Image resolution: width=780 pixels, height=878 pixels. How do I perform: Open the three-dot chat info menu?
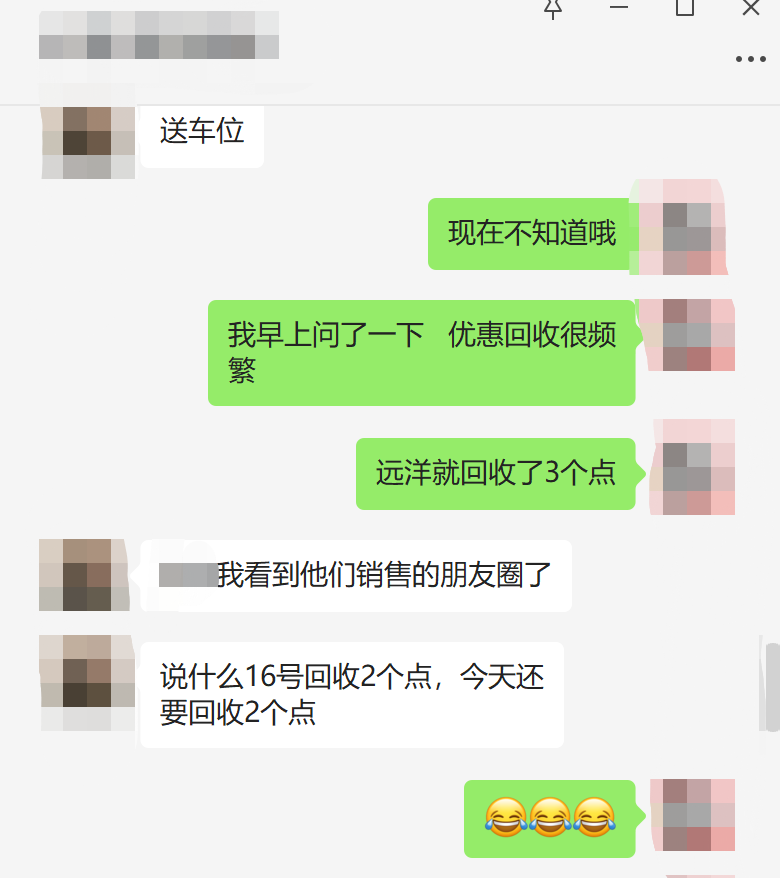pyautogui.click(x=750, y=59)
